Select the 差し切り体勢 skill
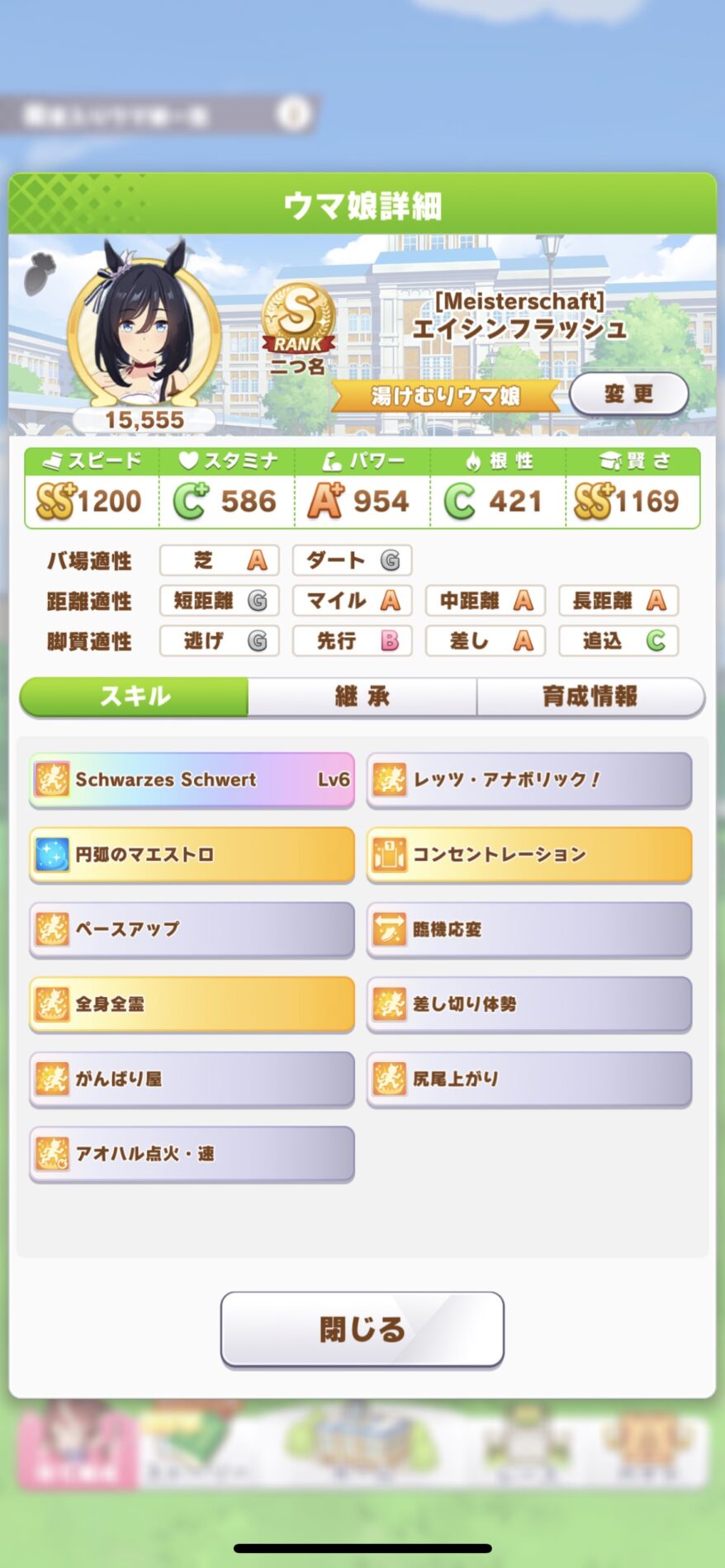 (528, 1004)
